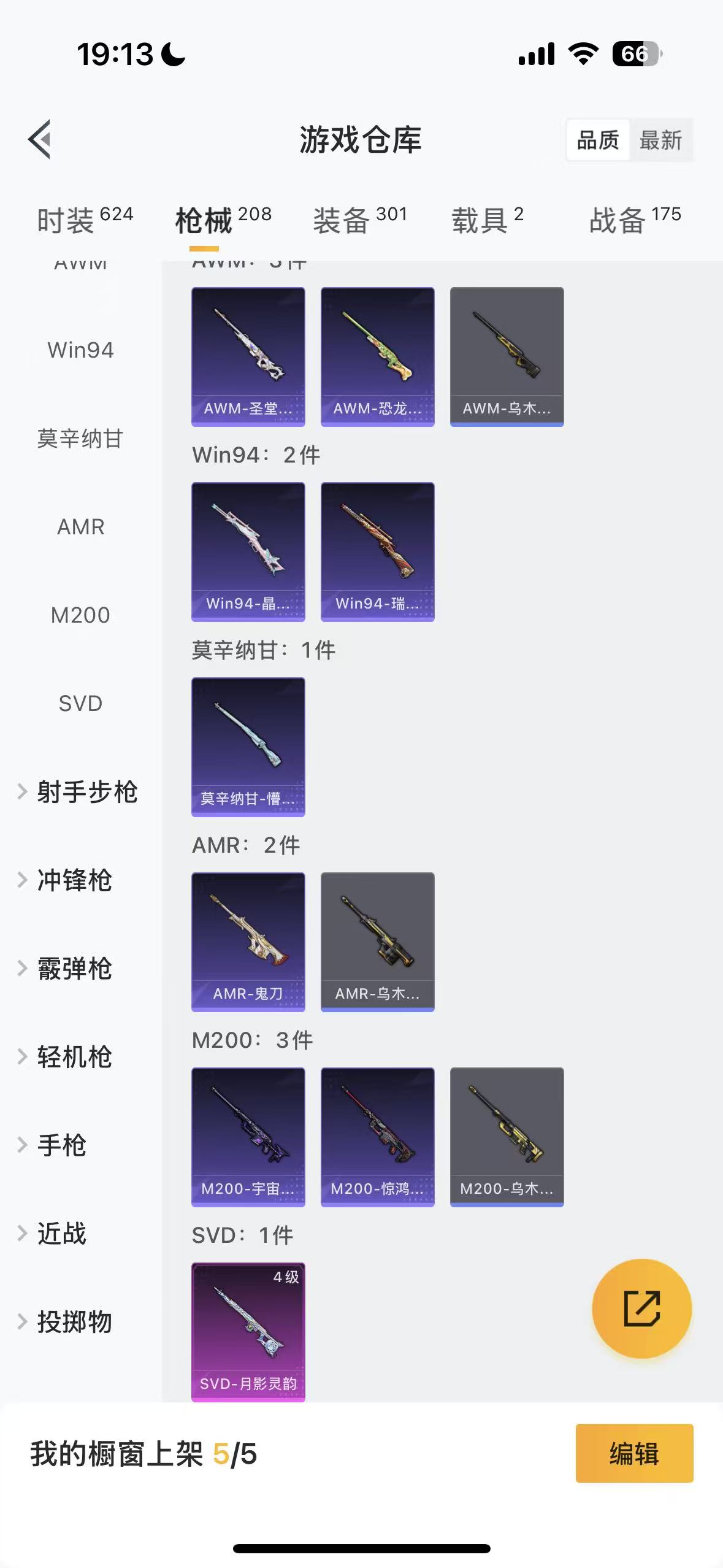Select 莫辛纳甘 in the sidebar list
The image size is (723, 1568).
coord(80,439)
